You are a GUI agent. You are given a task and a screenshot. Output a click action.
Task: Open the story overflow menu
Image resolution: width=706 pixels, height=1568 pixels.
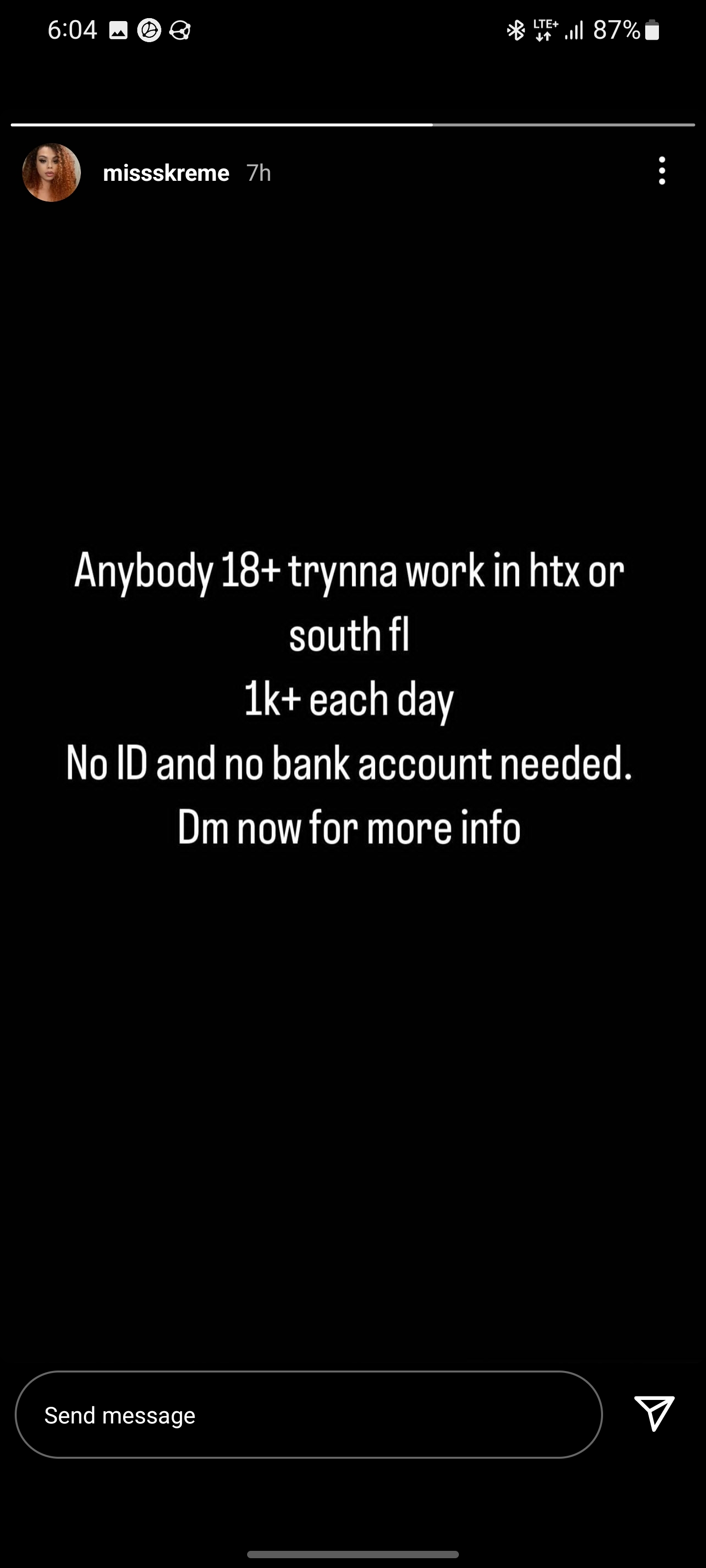pos(661,171)
